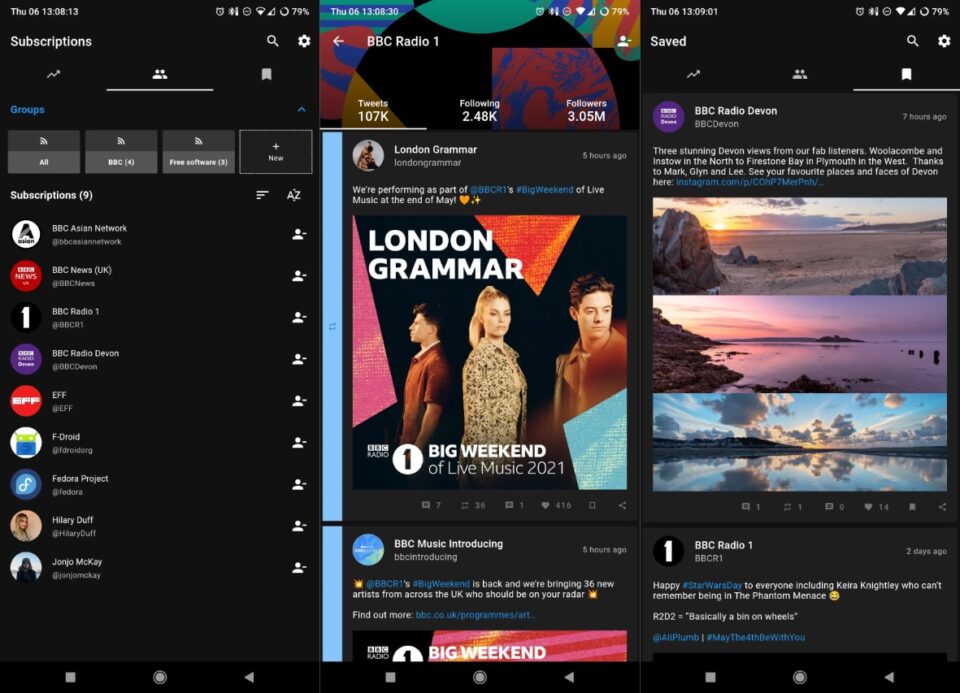Open settings gear on Subscriptions screen

click(304, 41)
